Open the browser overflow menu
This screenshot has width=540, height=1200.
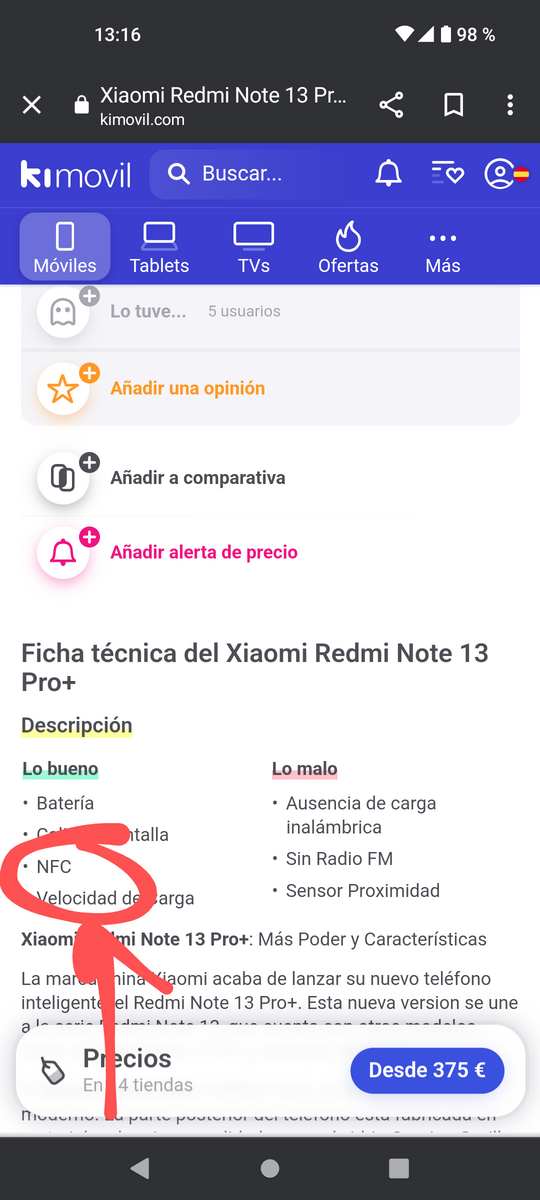(x=510, y=105)
